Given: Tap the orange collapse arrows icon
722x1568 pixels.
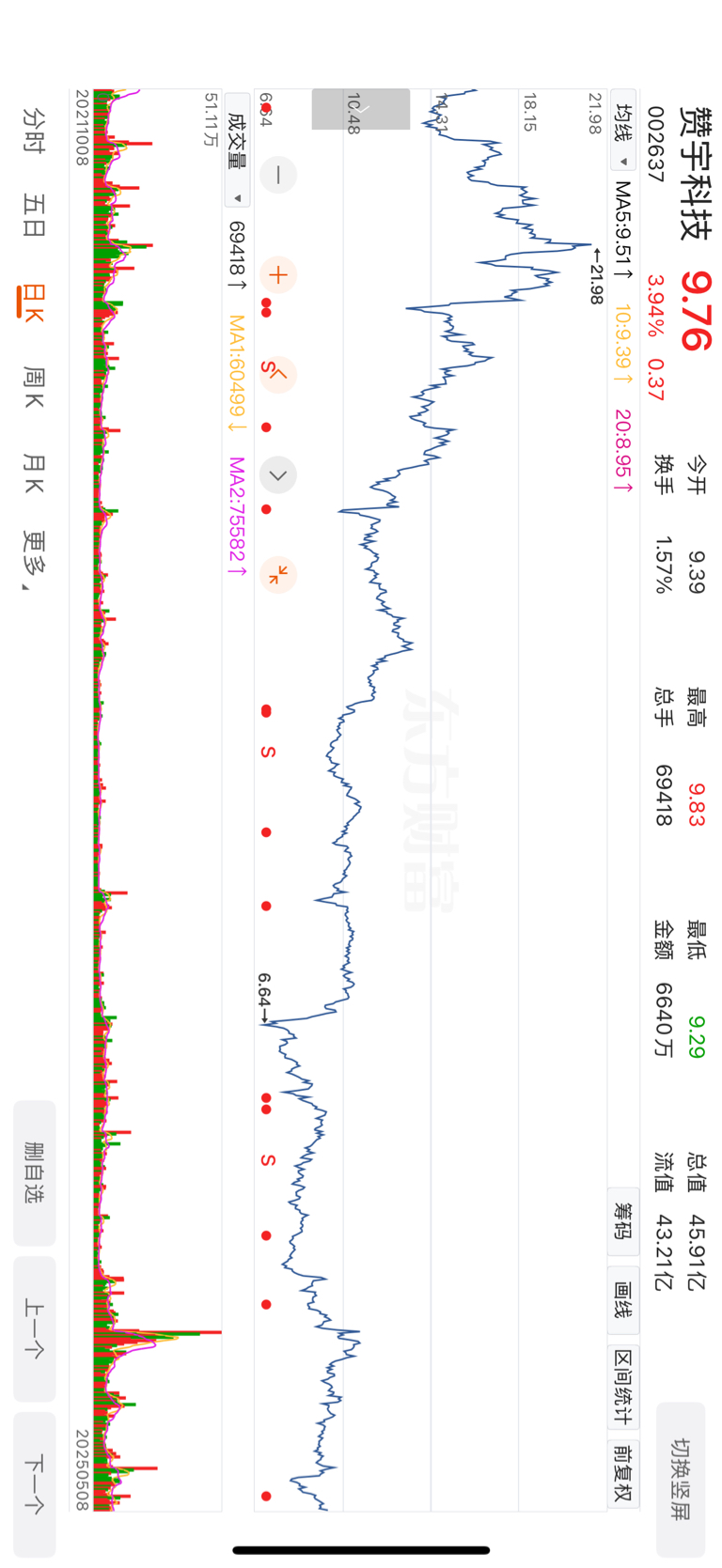Looking at the screenshot, I should tap(278, 574).
